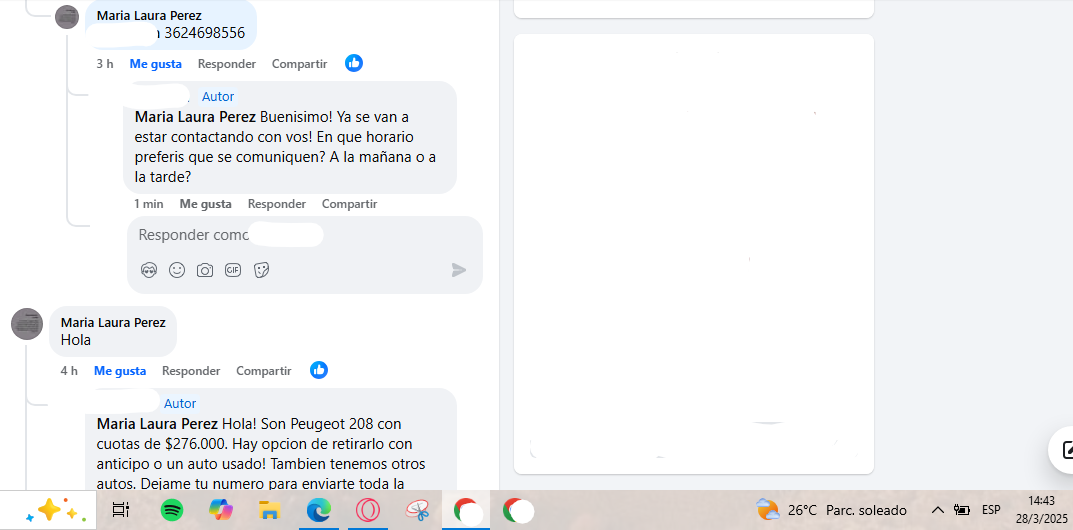The width and height of the screenshot is (1073, 530).
Task: Attach a photo with the camera icon
Action: [x=205, y=270]
